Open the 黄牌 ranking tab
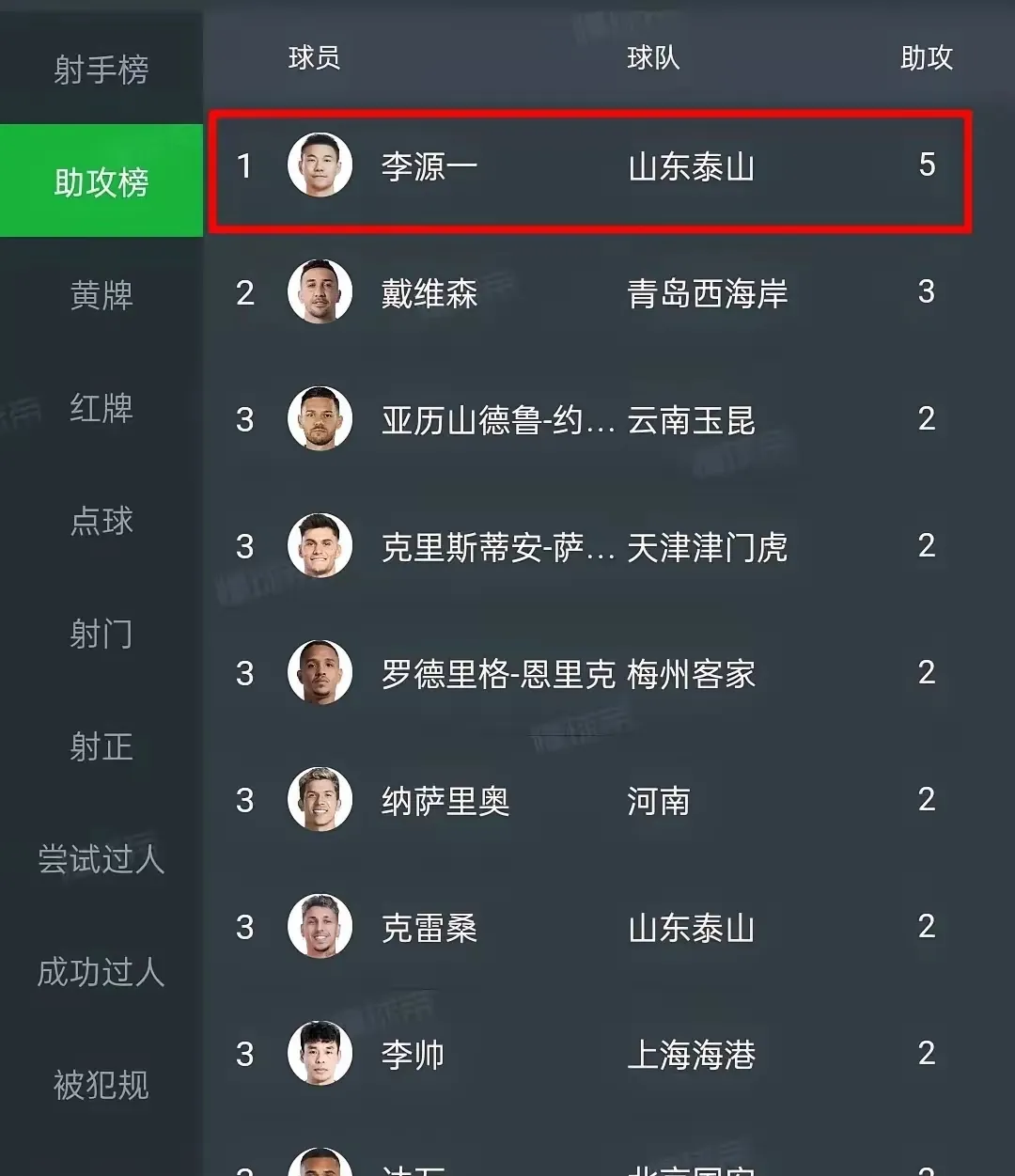 click(101, 296)
